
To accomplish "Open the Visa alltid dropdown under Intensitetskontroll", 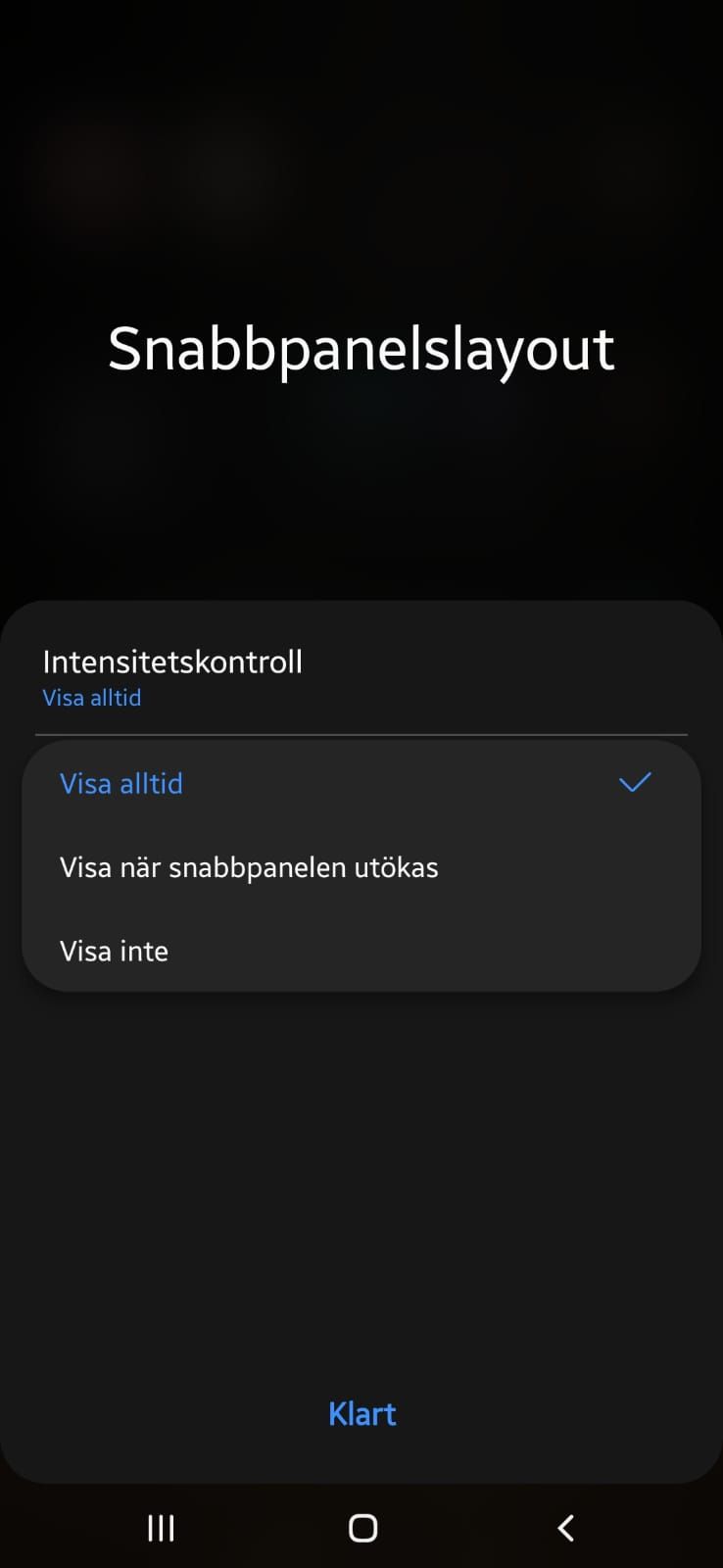I will (92, 697).
